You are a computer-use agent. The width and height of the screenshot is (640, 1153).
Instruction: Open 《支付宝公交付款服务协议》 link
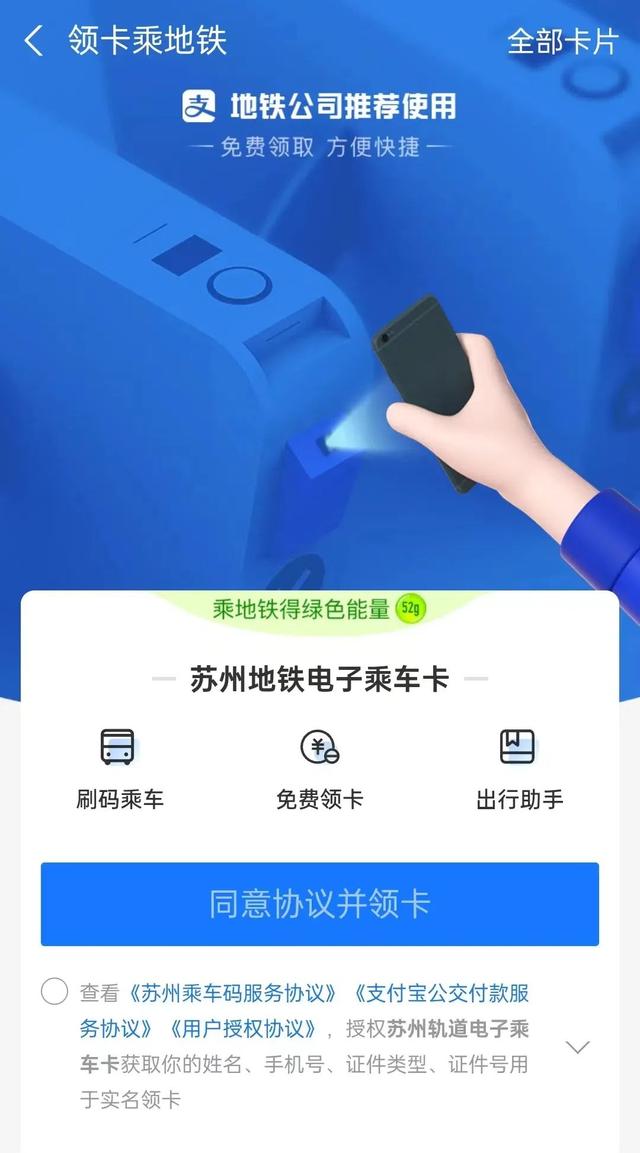coord(440,994)
